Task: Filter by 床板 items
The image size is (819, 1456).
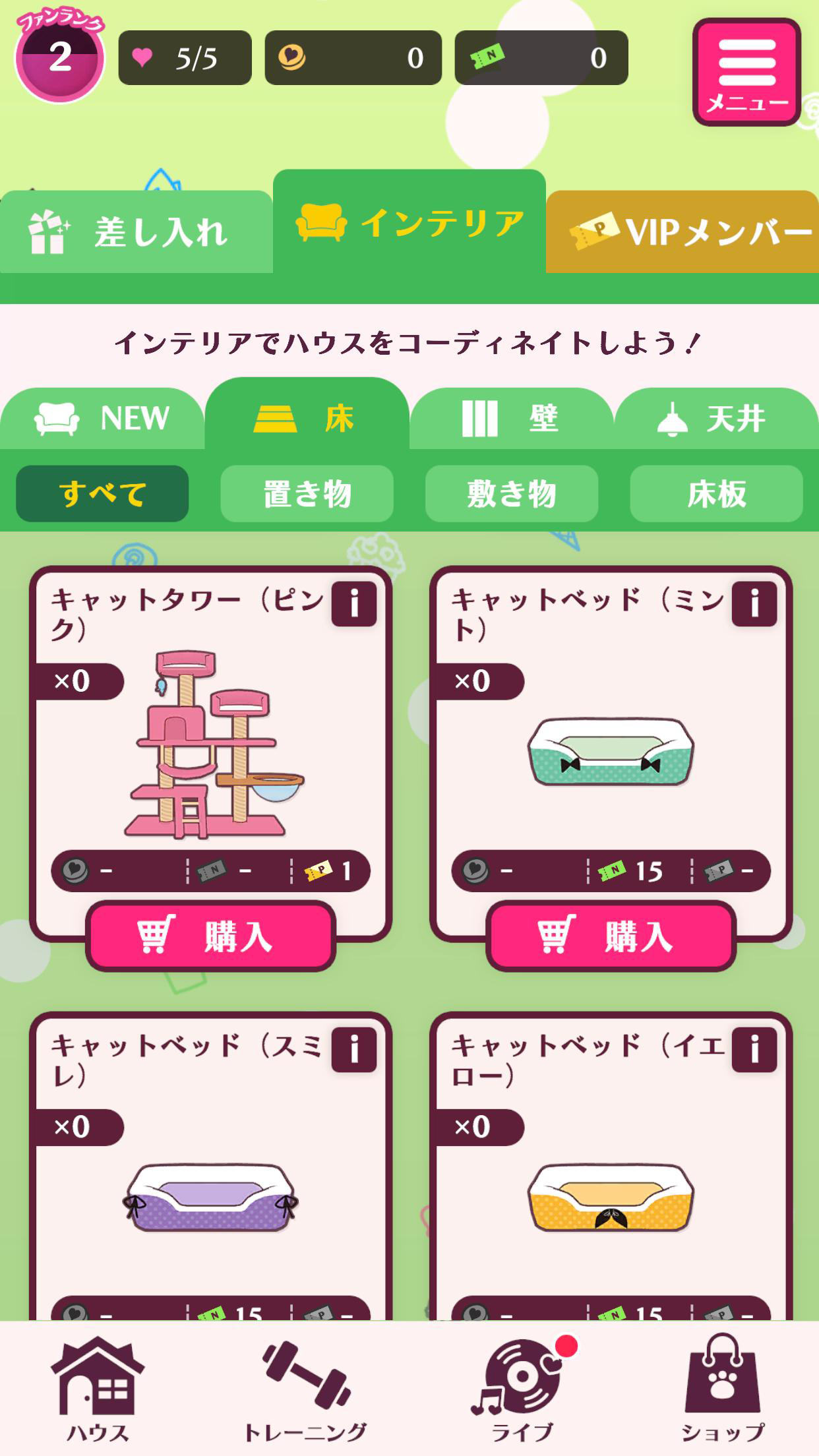Action: tap(716, 493)
